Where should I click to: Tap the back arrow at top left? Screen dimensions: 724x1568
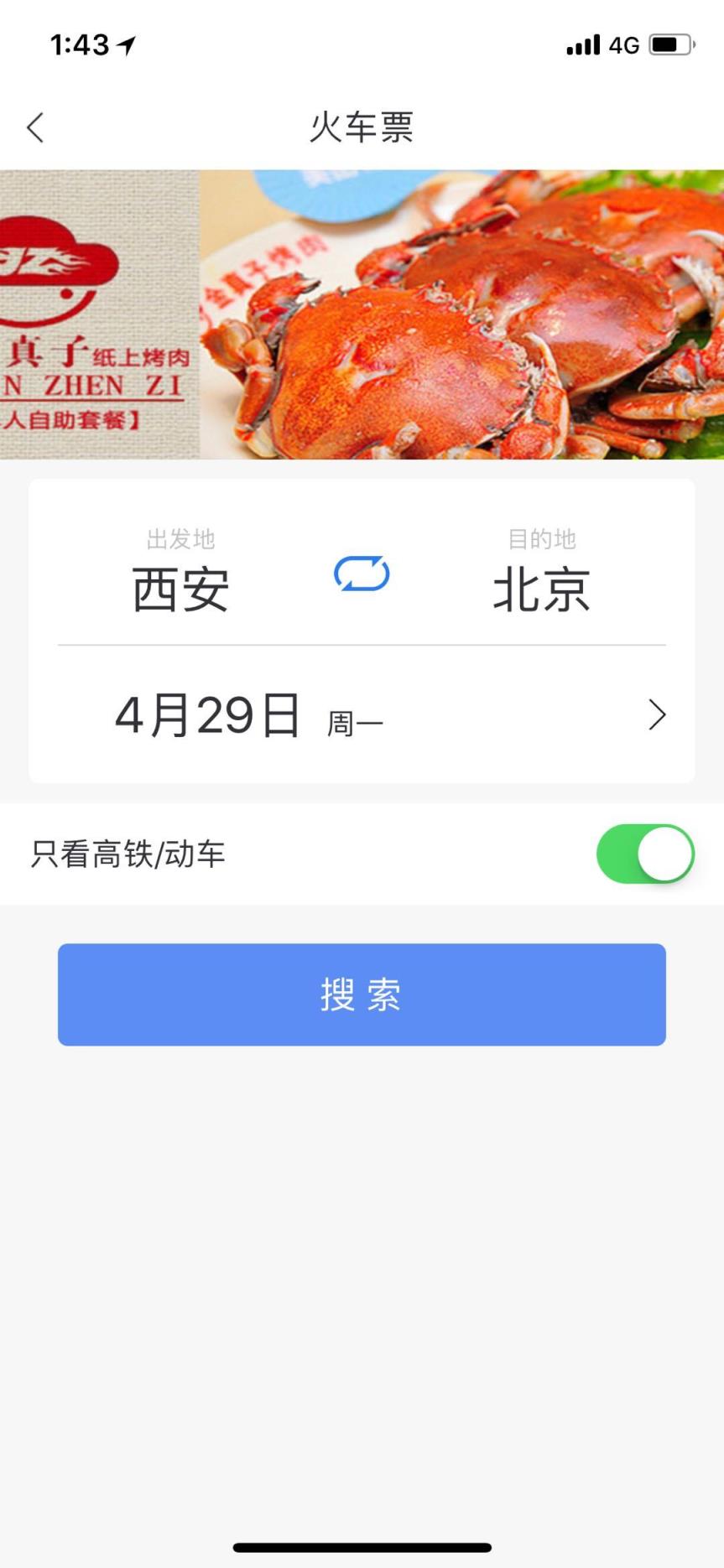point(34,127)
